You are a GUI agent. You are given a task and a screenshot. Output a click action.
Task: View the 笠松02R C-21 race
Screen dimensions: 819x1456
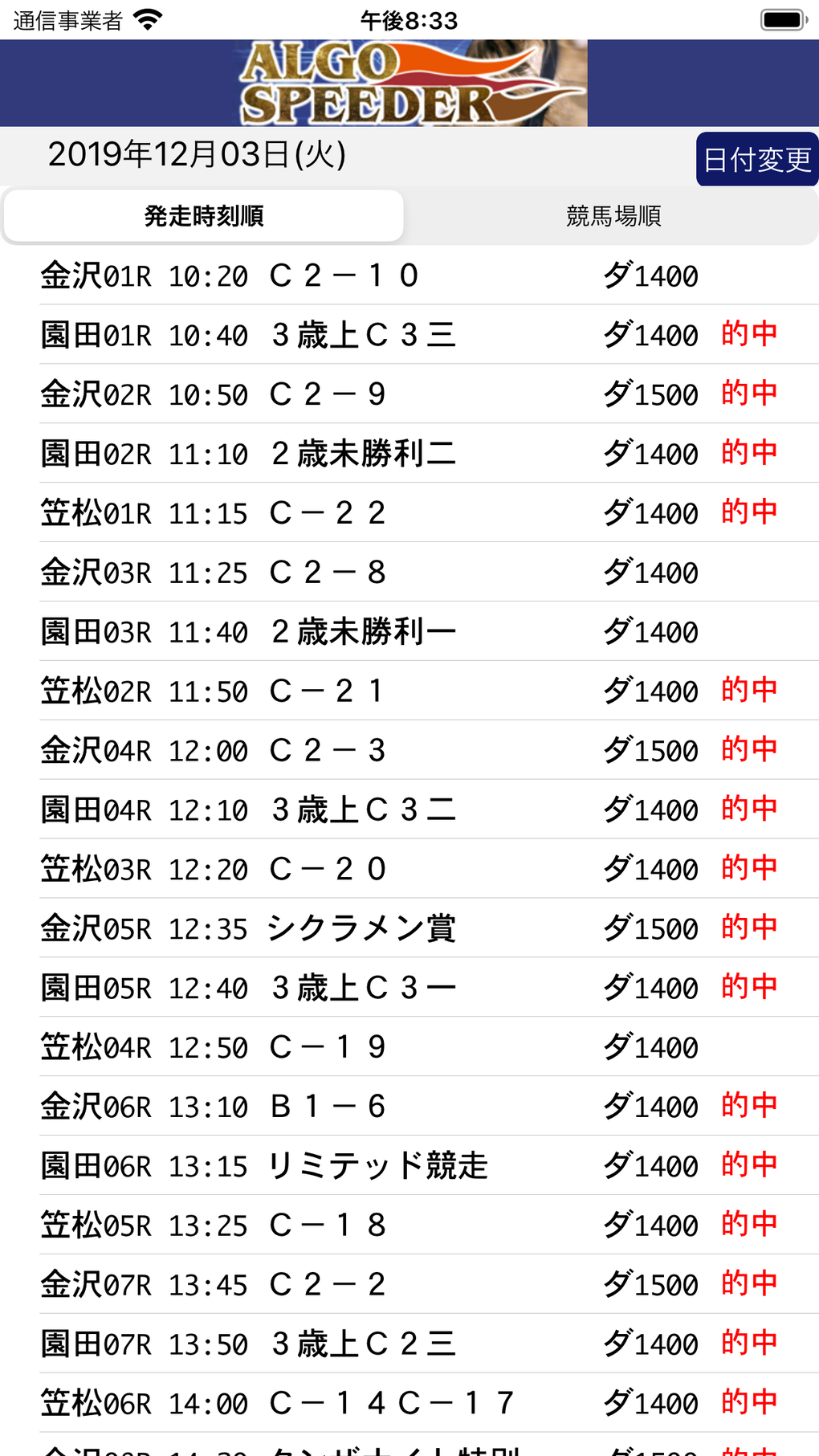pyautogui.click(x=409, y=691)
